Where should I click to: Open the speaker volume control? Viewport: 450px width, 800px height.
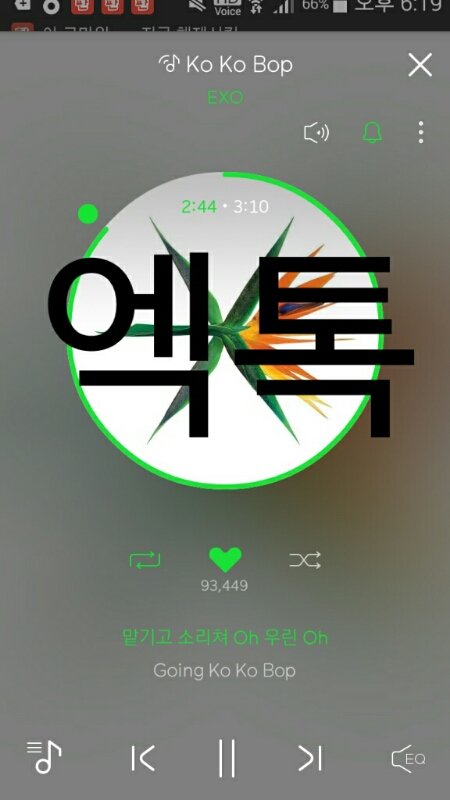coord(316,133)
